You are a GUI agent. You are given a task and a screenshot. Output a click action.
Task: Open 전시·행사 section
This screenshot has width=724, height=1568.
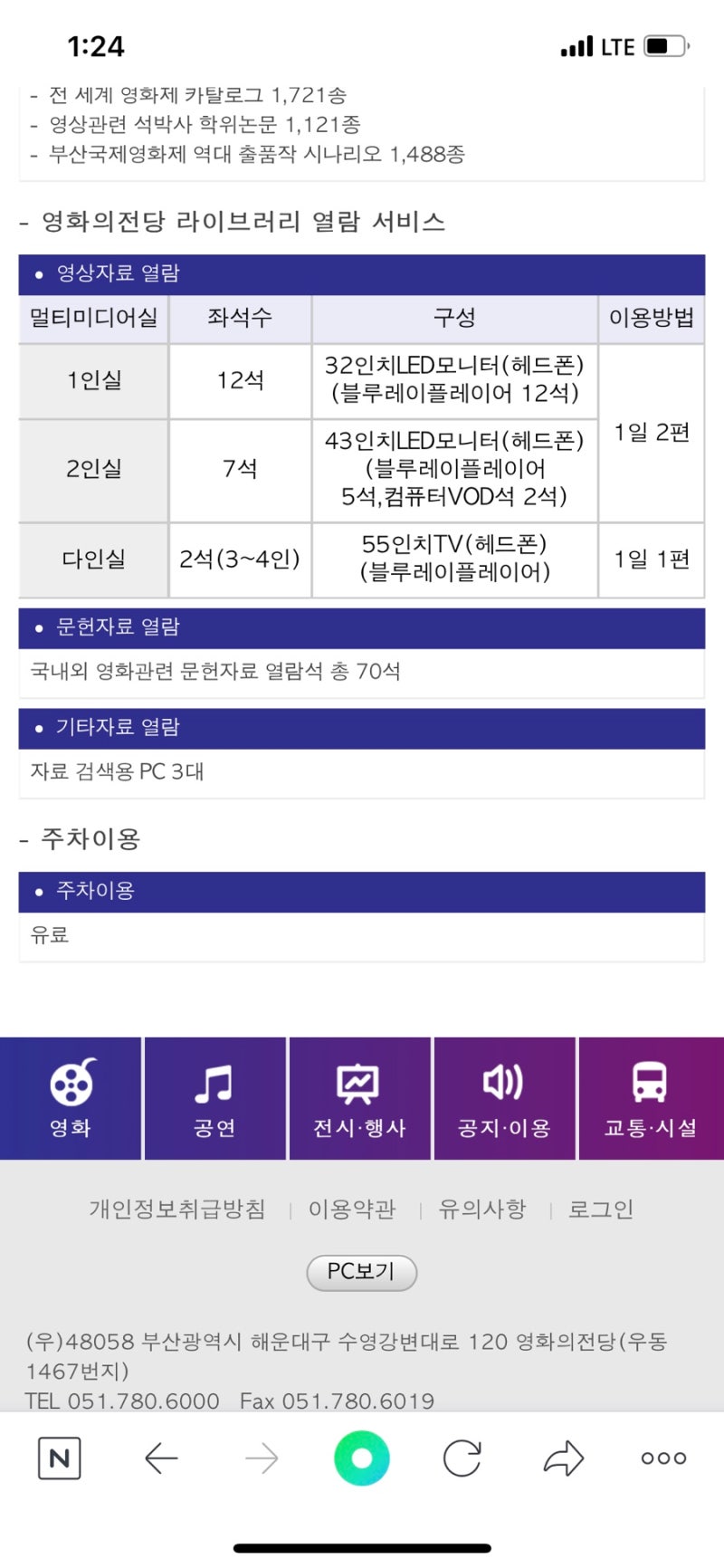[359, 1098]
